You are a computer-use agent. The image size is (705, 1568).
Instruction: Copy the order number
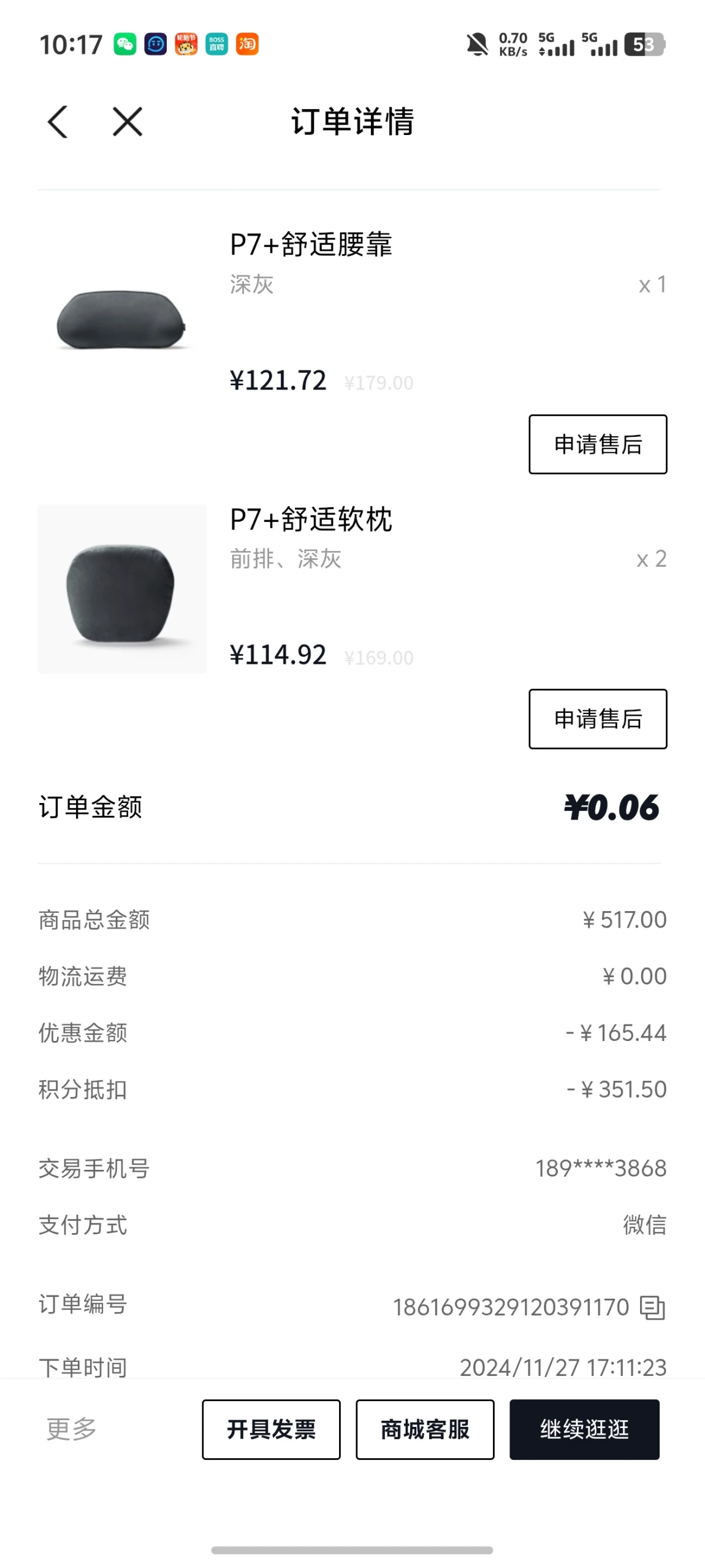click(652, 1307)
